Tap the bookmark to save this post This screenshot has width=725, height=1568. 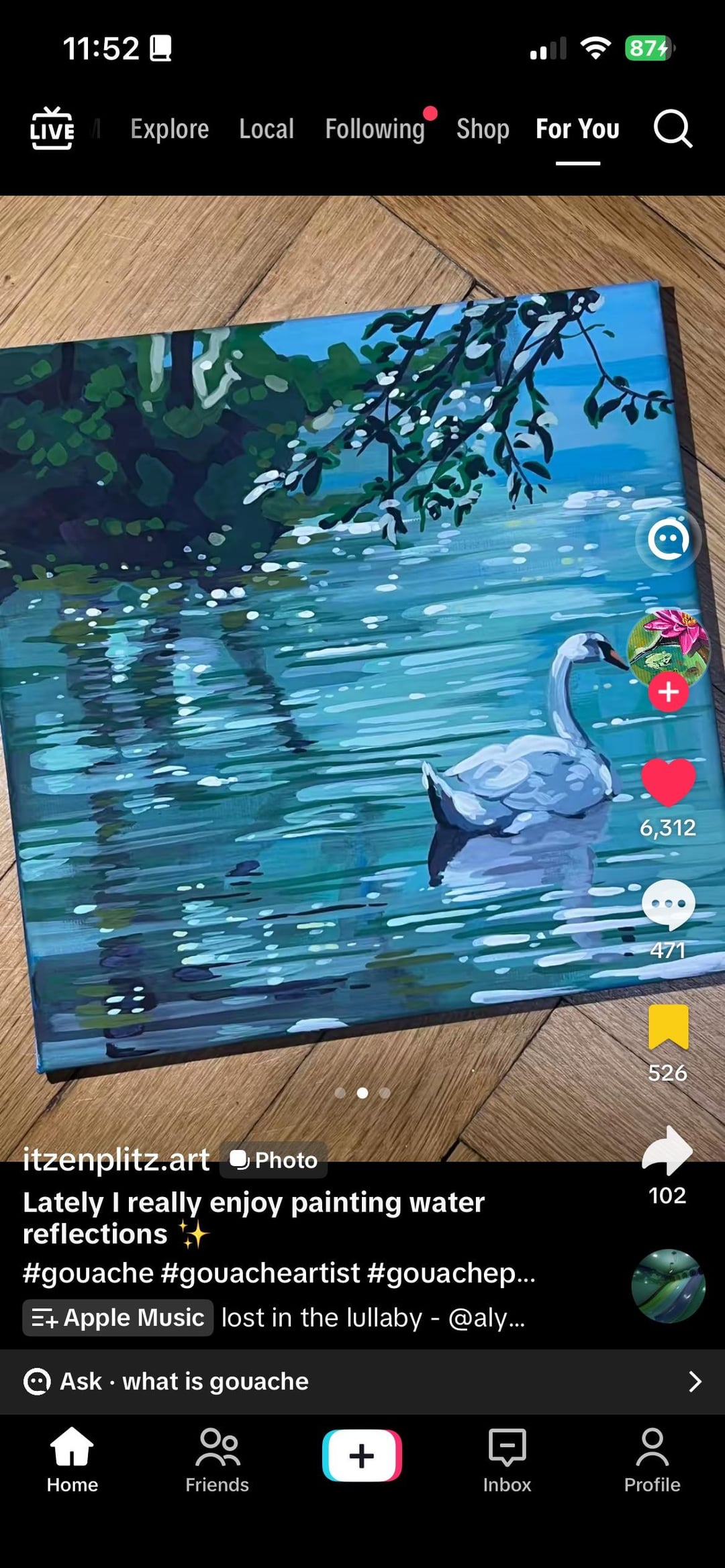click(668, 1027)
